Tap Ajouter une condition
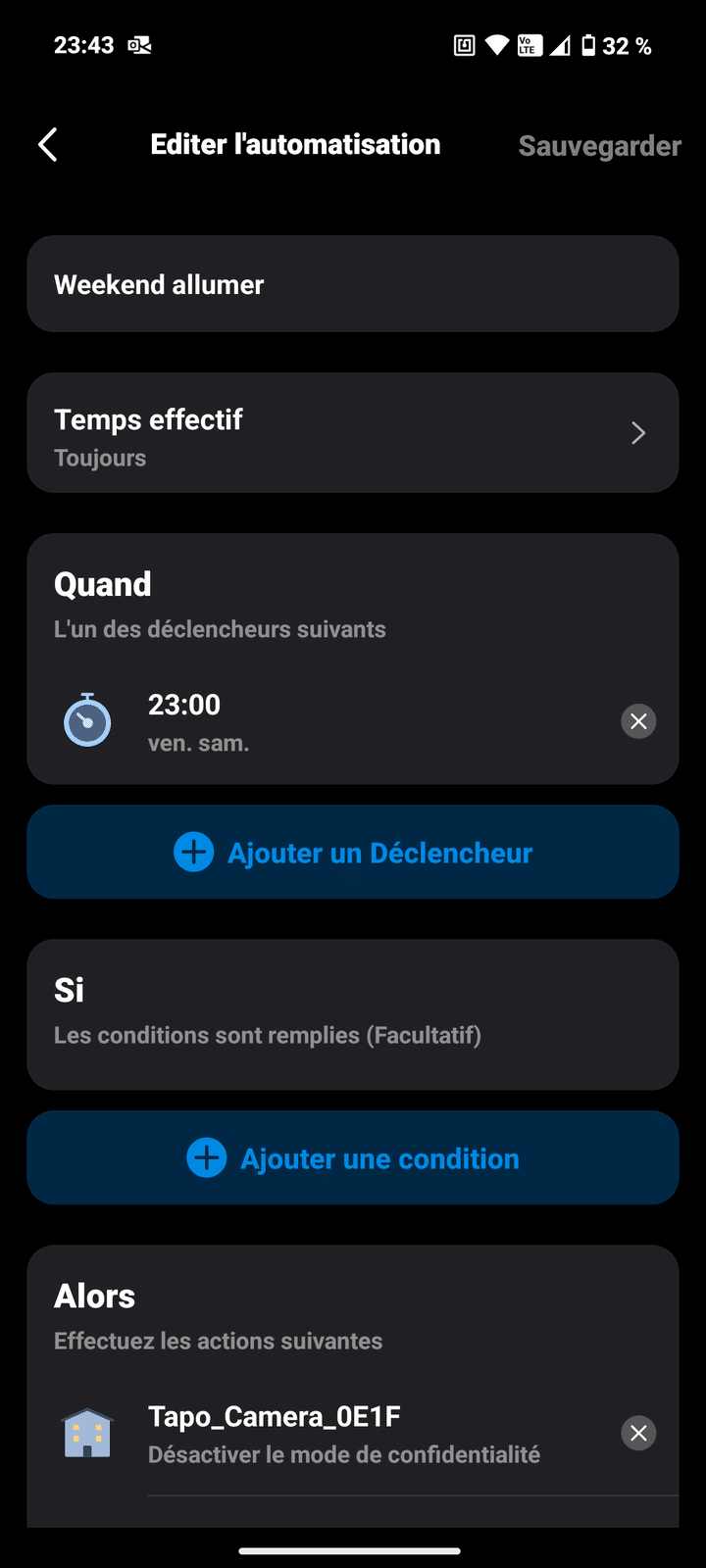Screen dimensions: 706x1568 coord(353,1158)
